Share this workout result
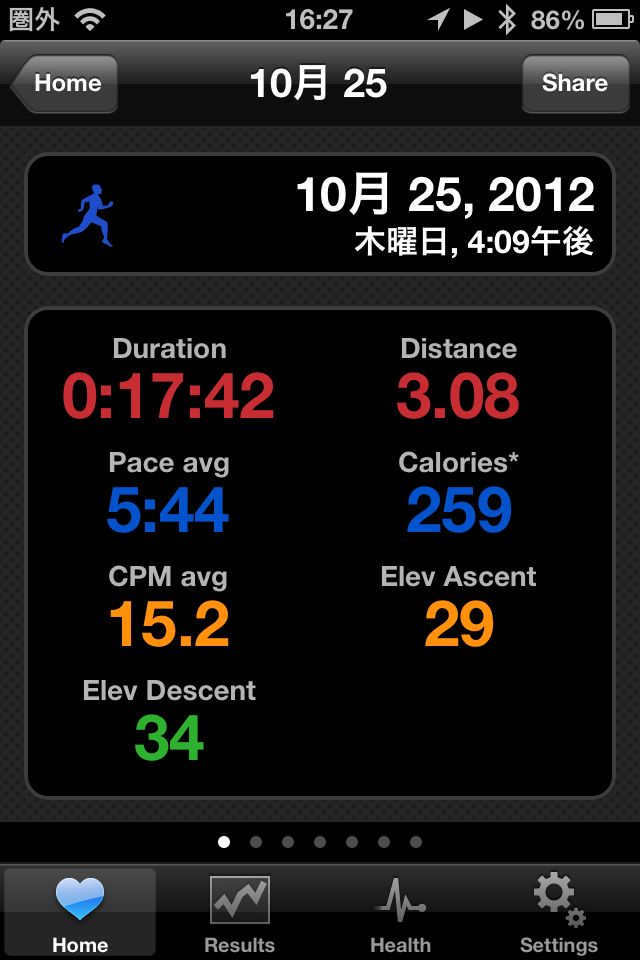 574,84
